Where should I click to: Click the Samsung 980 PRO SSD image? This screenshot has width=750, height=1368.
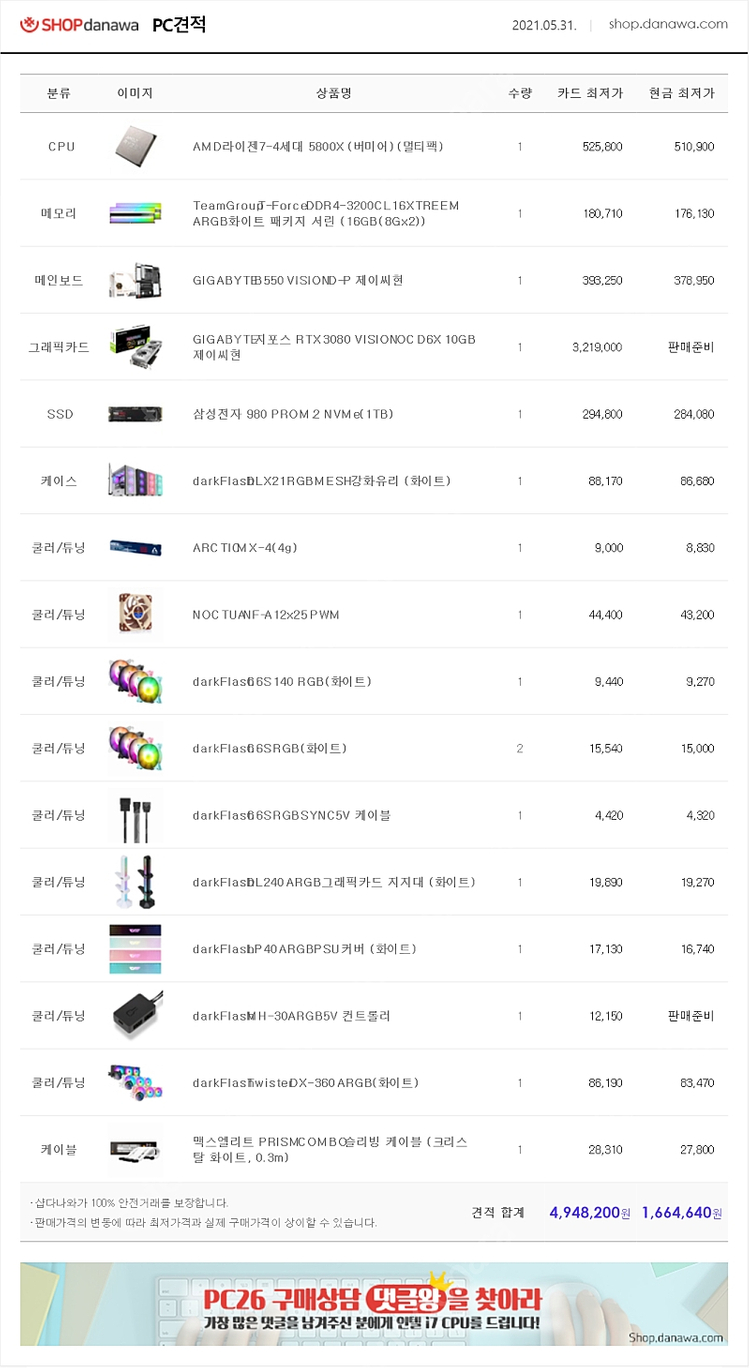point(135,413)
